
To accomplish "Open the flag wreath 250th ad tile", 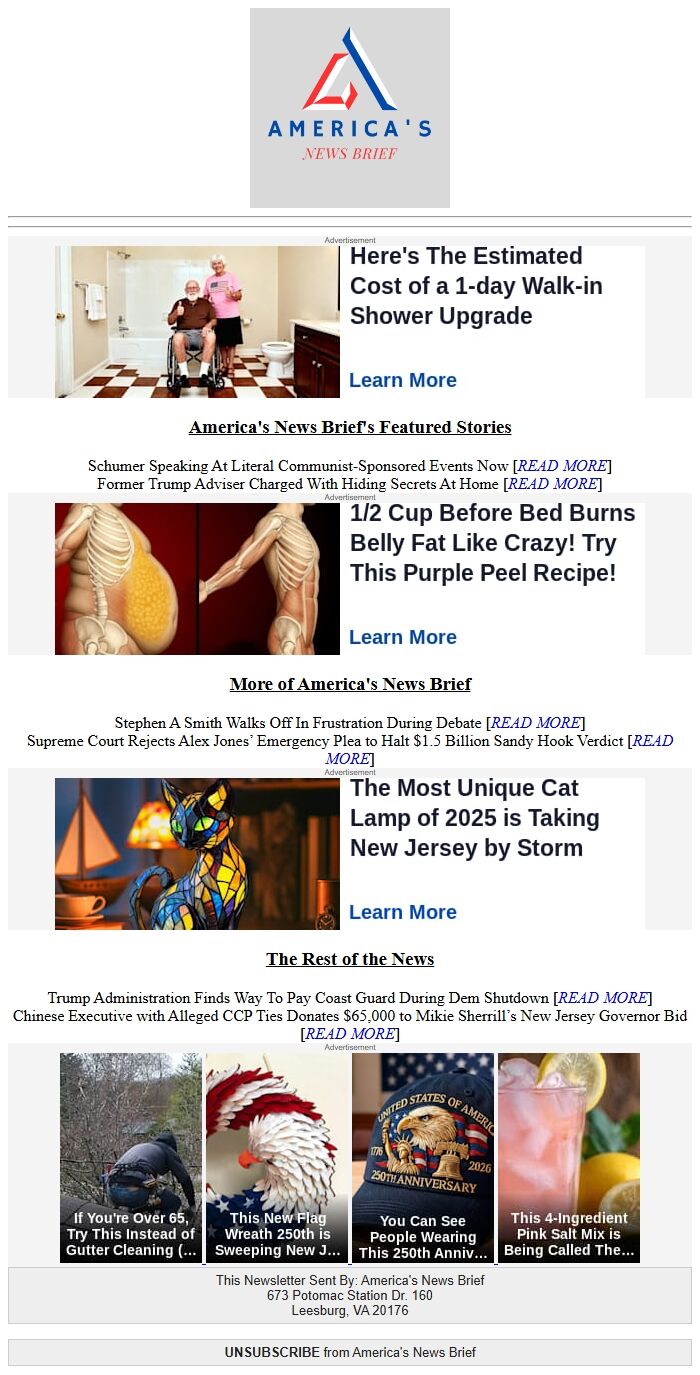I will [x=278, y=1157].
